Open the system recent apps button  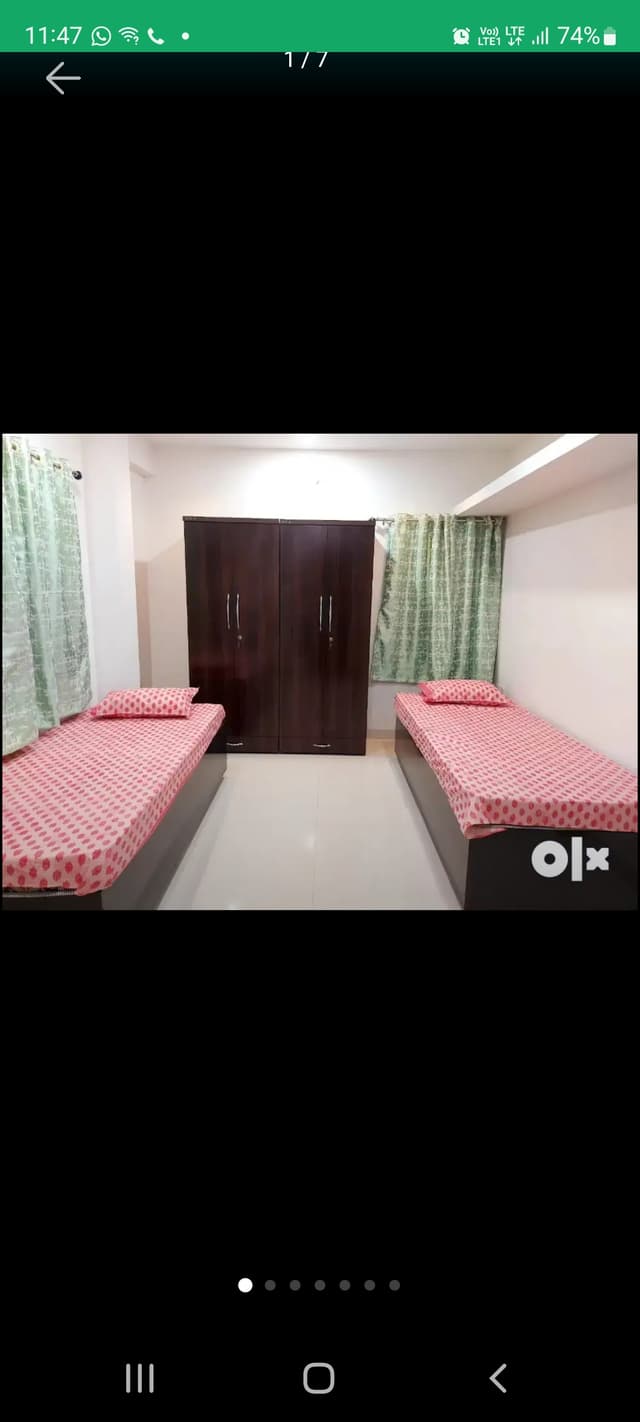140,1378
